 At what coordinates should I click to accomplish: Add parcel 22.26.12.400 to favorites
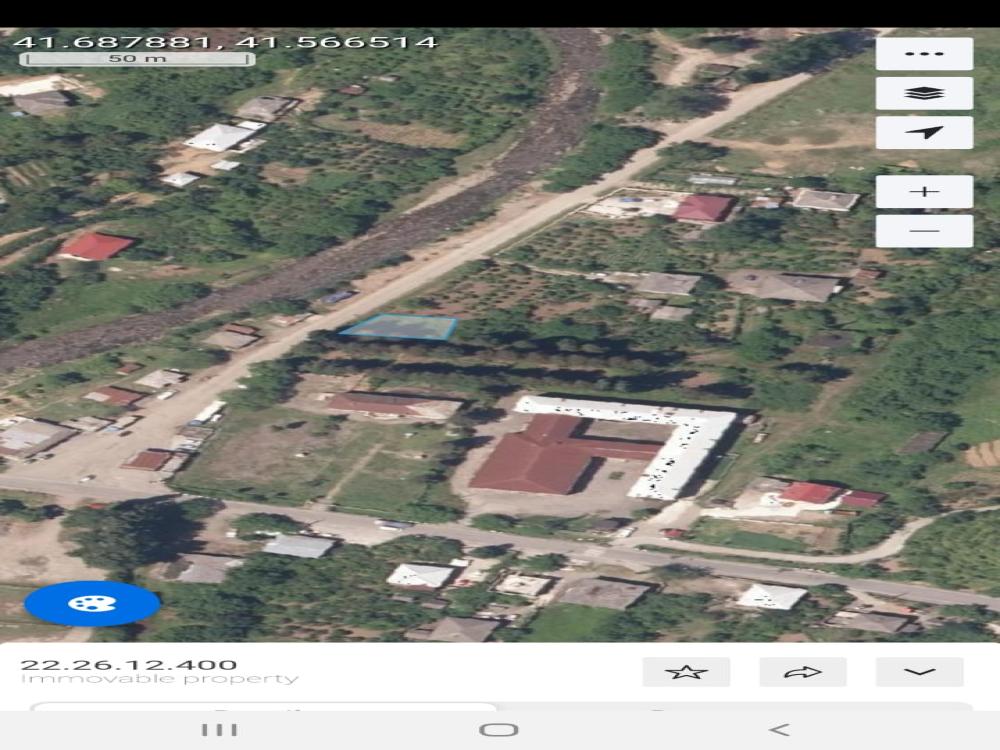[686, 672]
